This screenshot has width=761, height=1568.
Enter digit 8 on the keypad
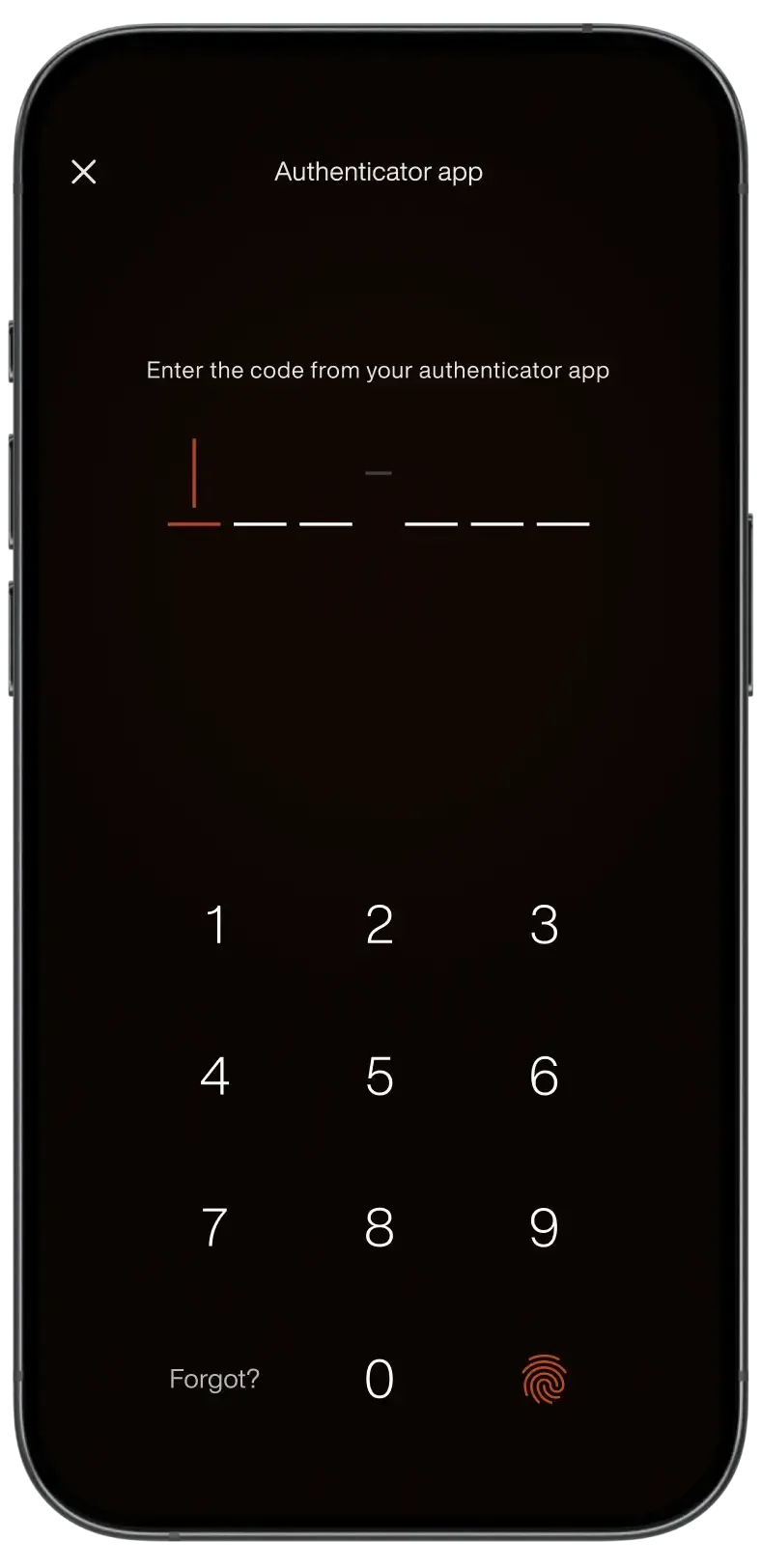pyautogui.click(x=380, y=1227)
